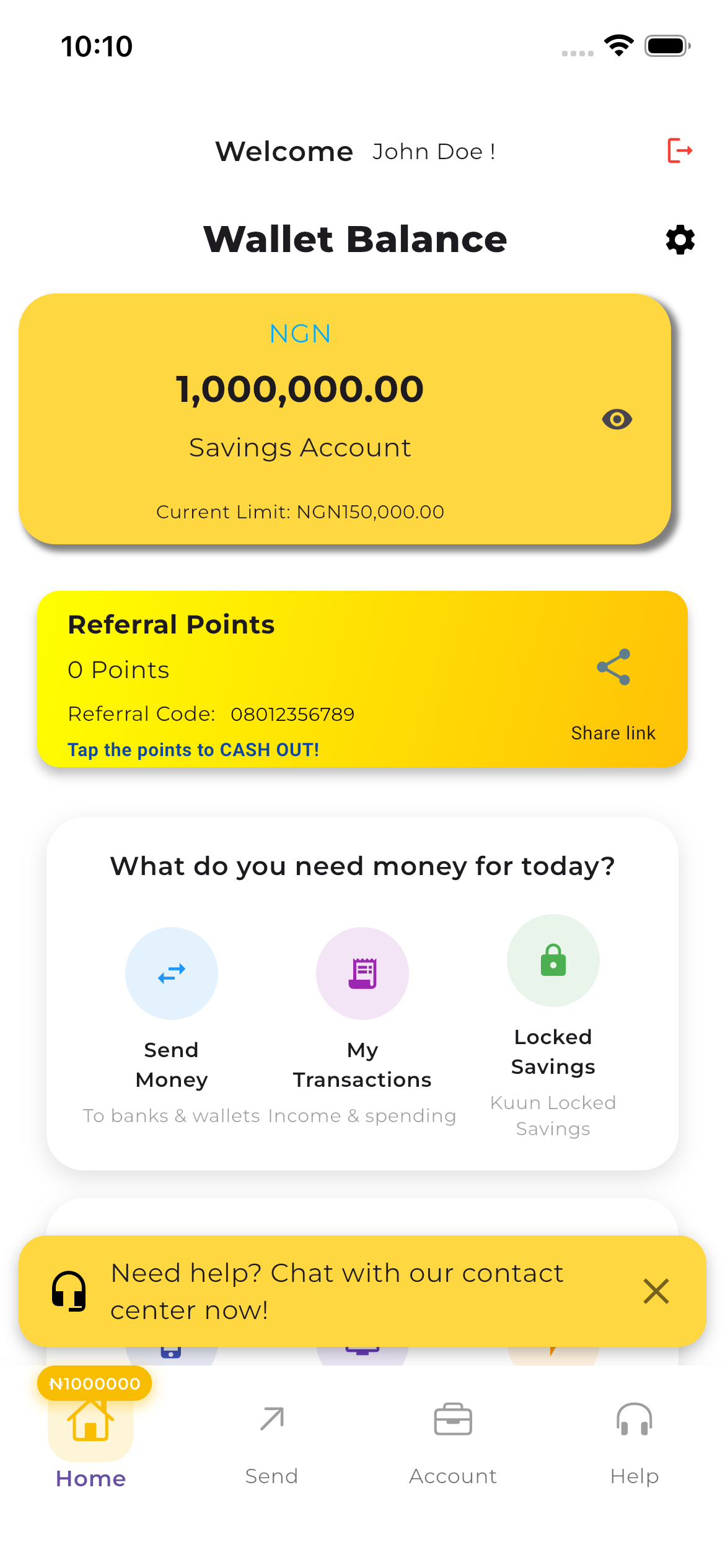
Task: Open the NGN currency label
Action: click(x=300, y=333)
